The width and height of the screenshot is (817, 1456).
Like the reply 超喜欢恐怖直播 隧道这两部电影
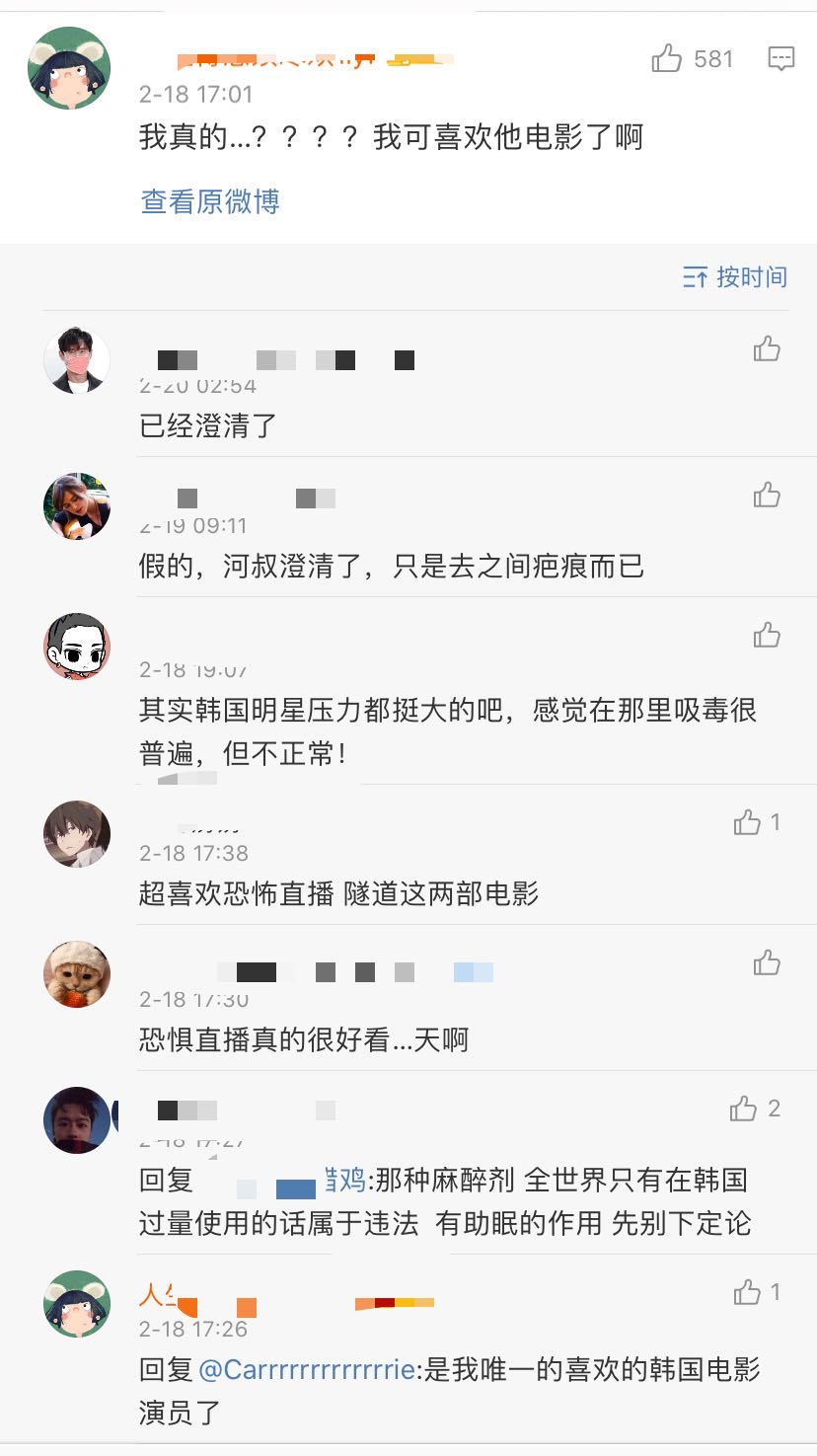[748, 822]
